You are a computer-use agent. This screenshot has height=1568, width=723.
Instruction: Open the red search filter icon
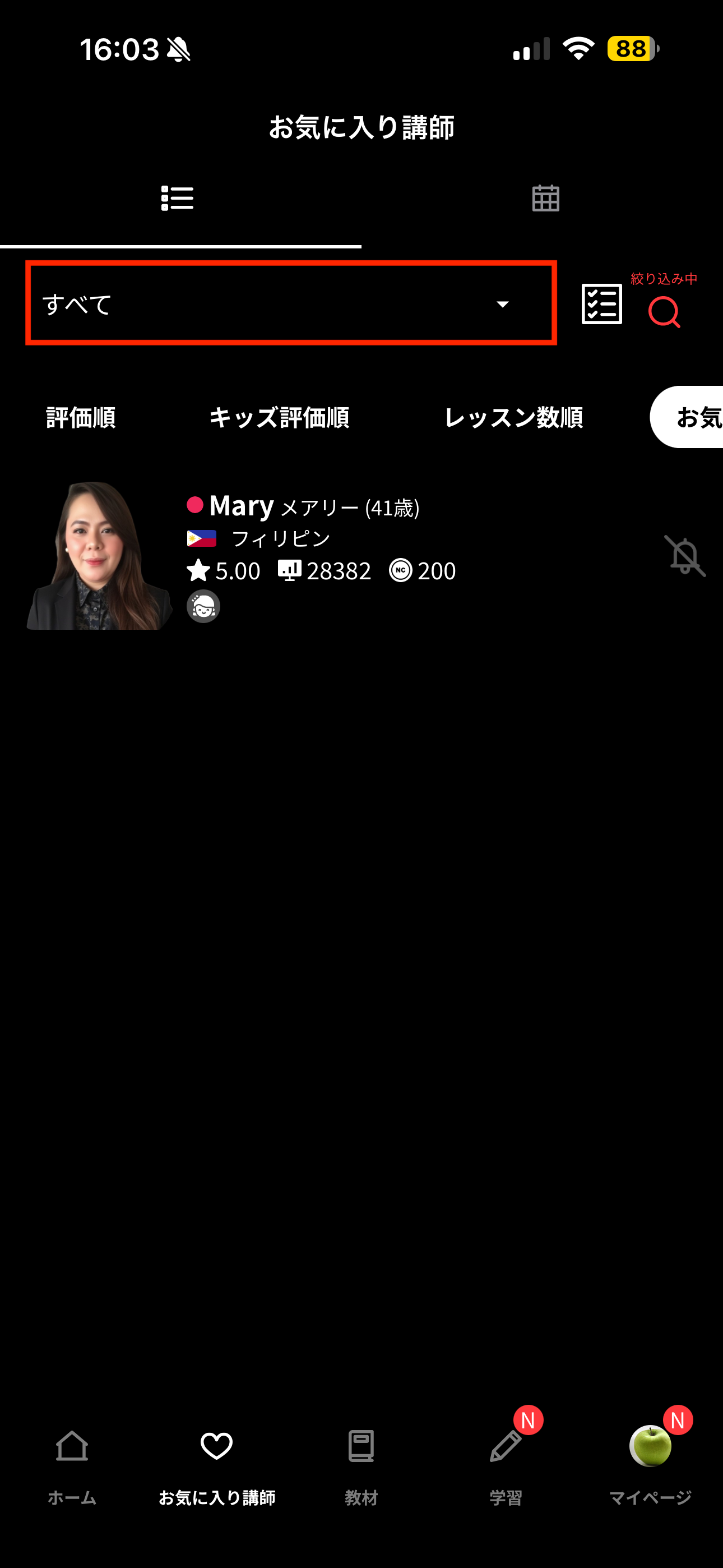[664, 311]
